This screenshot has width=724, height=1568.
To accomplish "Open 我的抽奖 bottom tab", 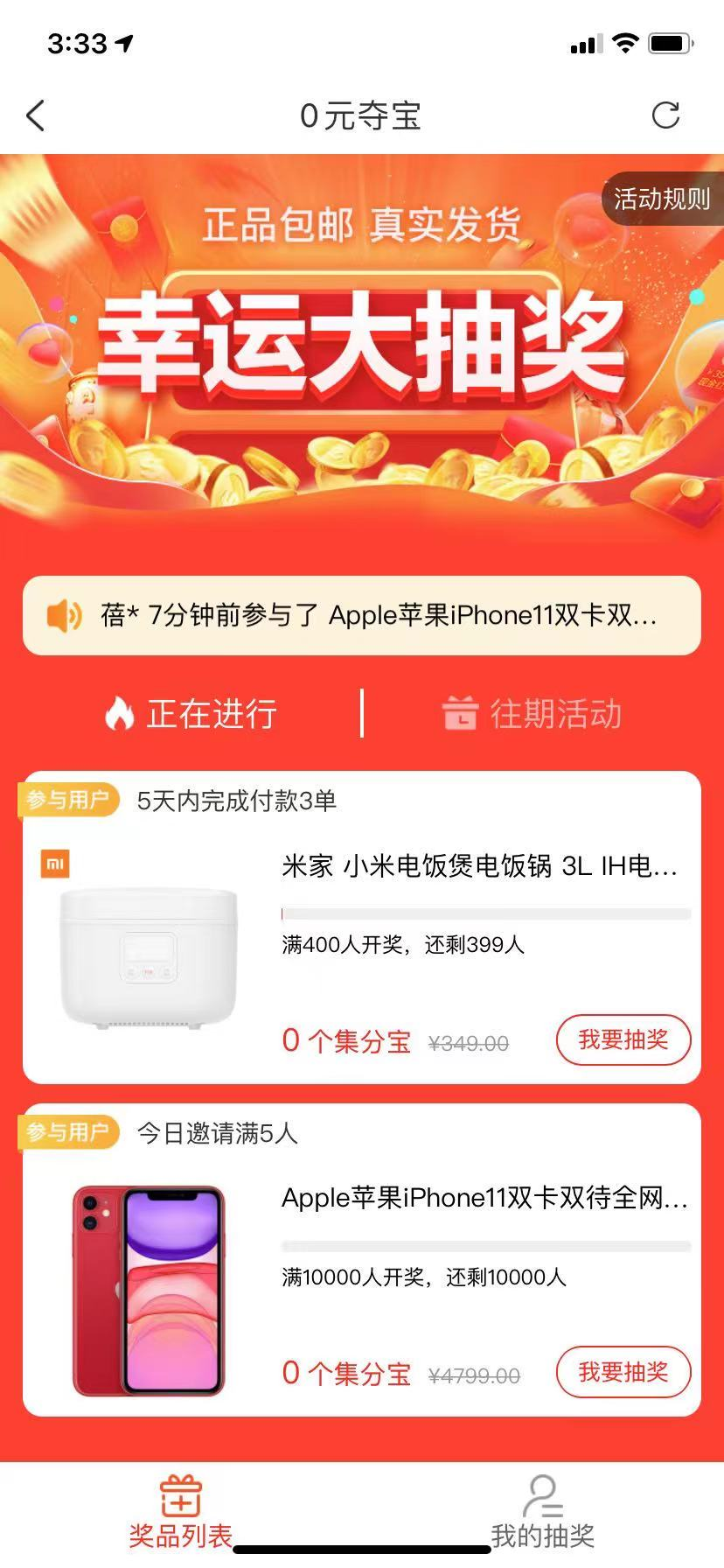I will pos(542,1512).
